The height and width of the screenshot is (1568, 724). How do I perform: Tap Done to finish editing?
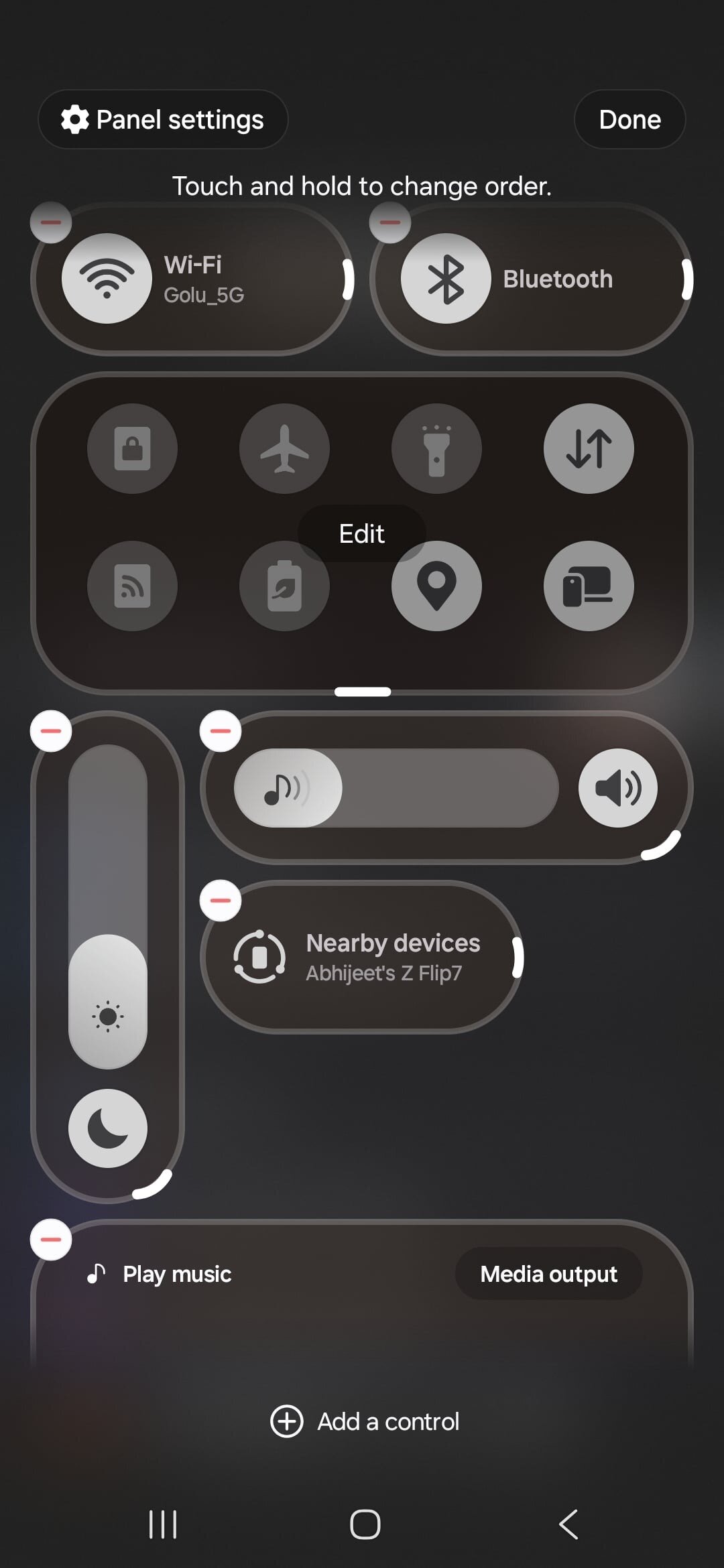point(629,119)
